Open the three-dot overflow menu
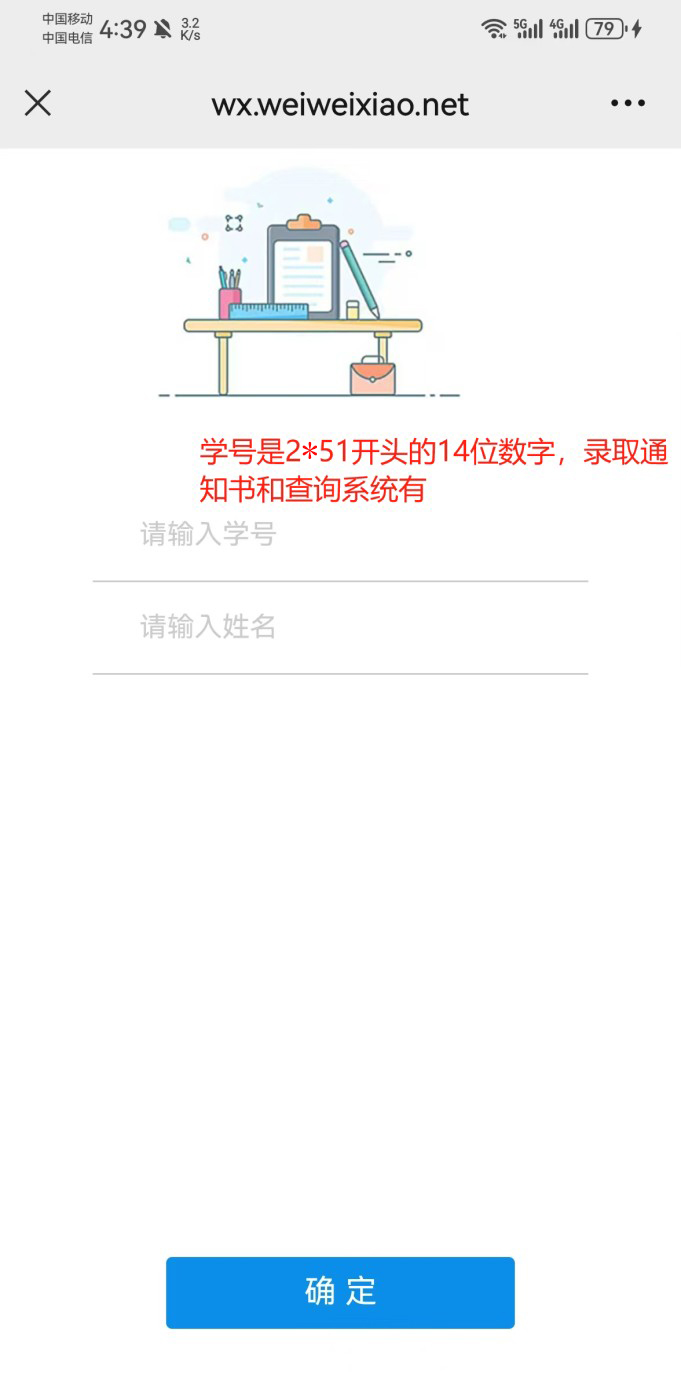Image resolution: width=681 pixels, height=1389 pixels. click(627, 103)
